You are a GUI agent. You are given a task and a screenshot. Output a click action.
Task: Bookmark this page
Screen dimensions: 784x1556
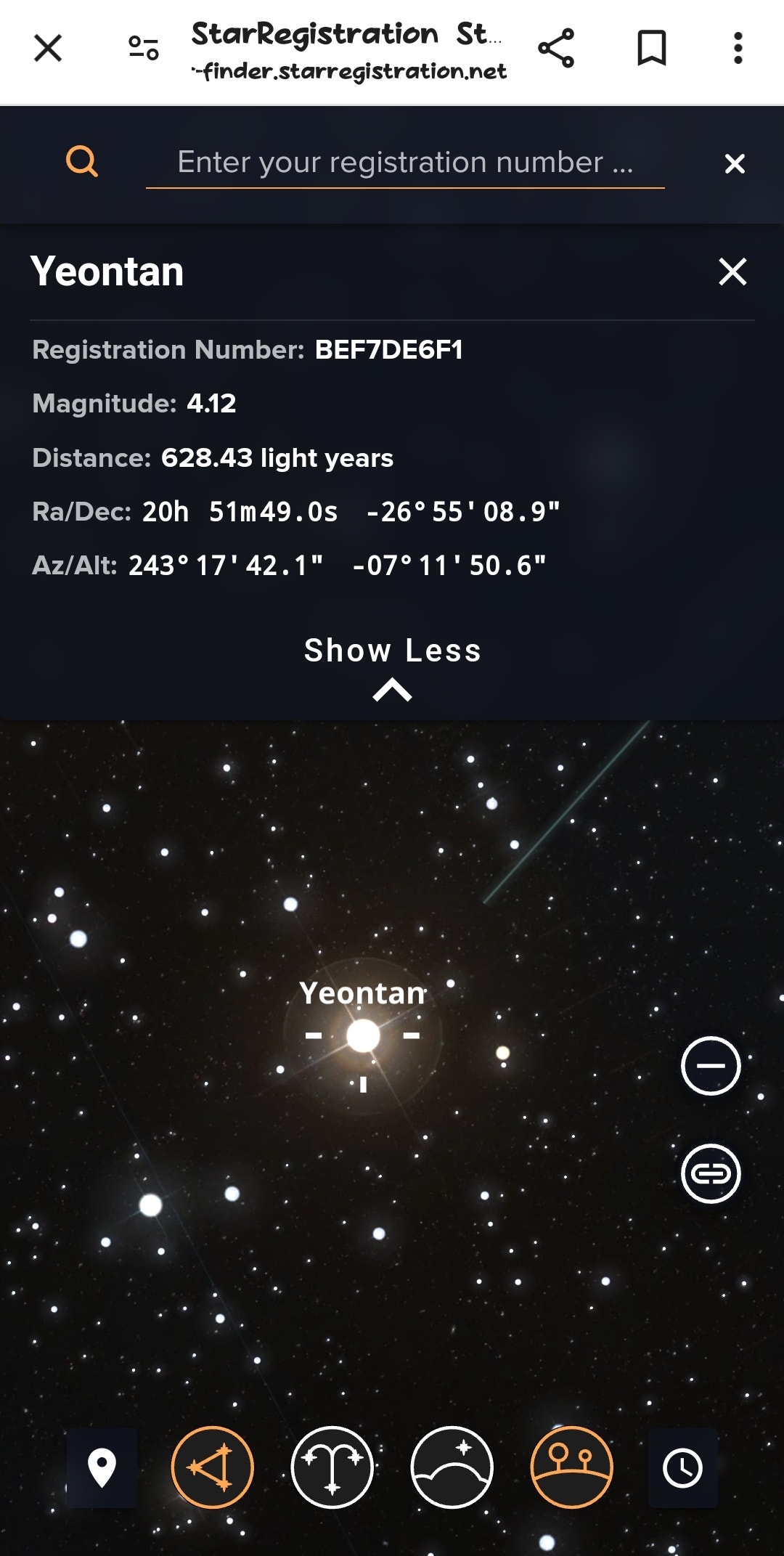click(x=651, y=49)
